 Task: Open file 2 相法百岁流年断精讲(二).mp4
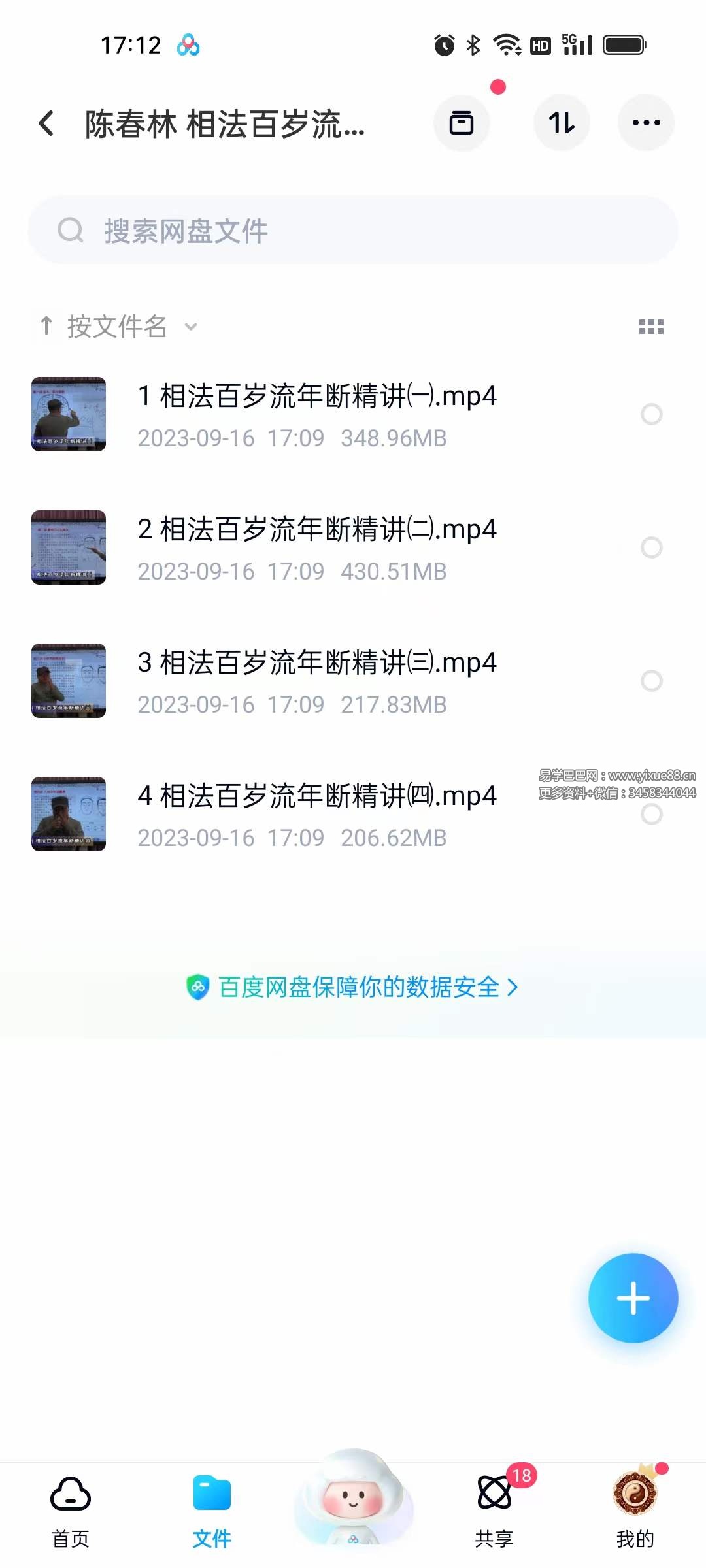coord(314,547)
